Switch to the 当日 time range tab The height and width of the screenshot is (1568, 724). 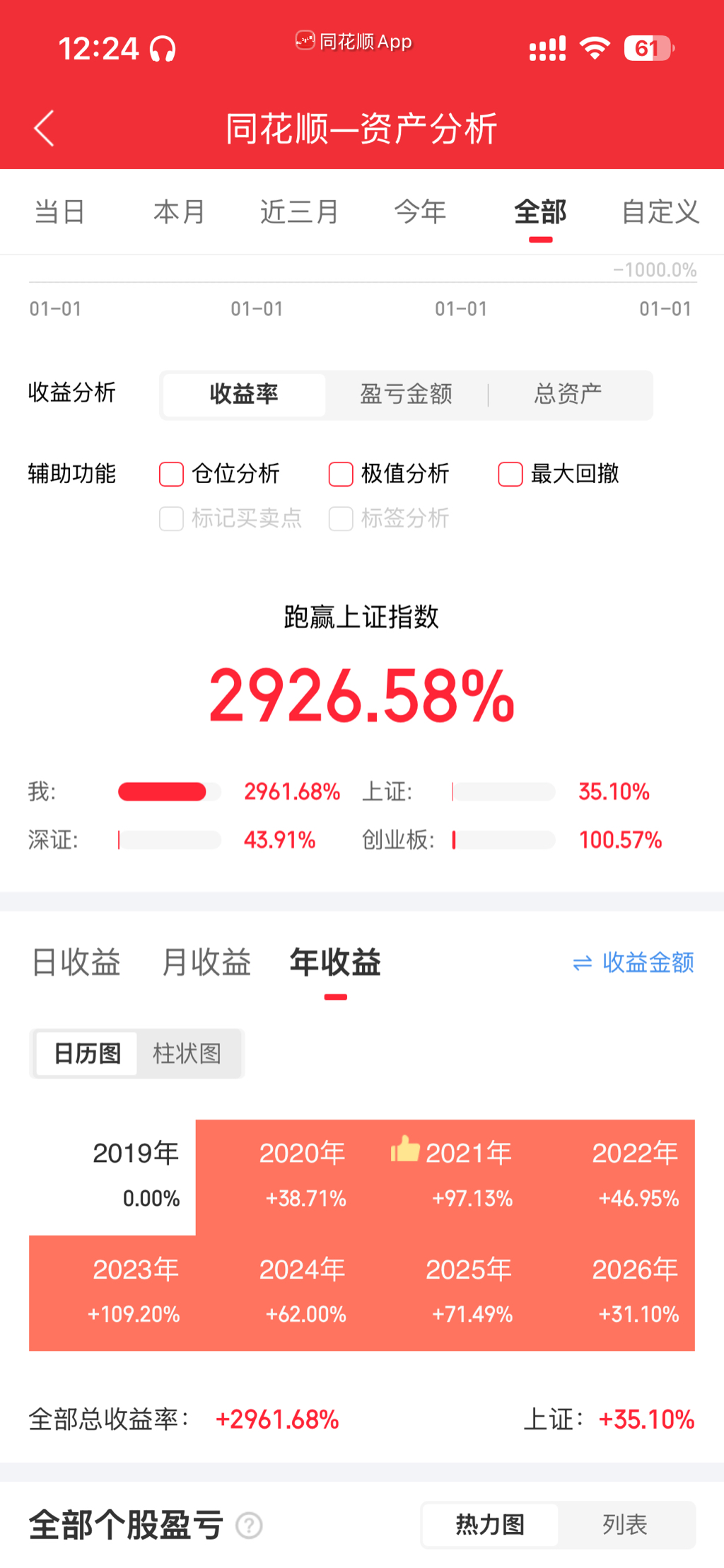pos(59,211)
